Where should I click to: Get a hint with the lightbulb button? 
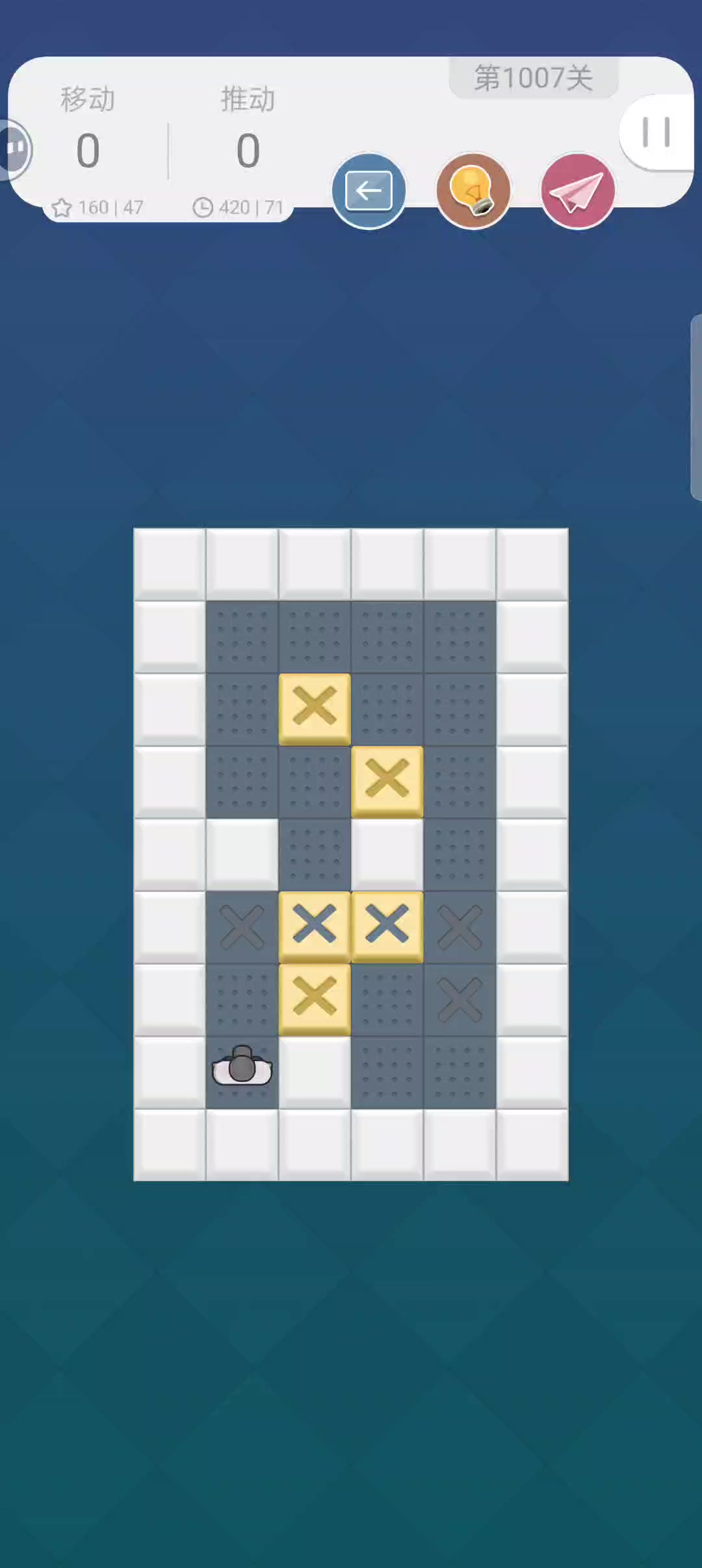point(473,191)
